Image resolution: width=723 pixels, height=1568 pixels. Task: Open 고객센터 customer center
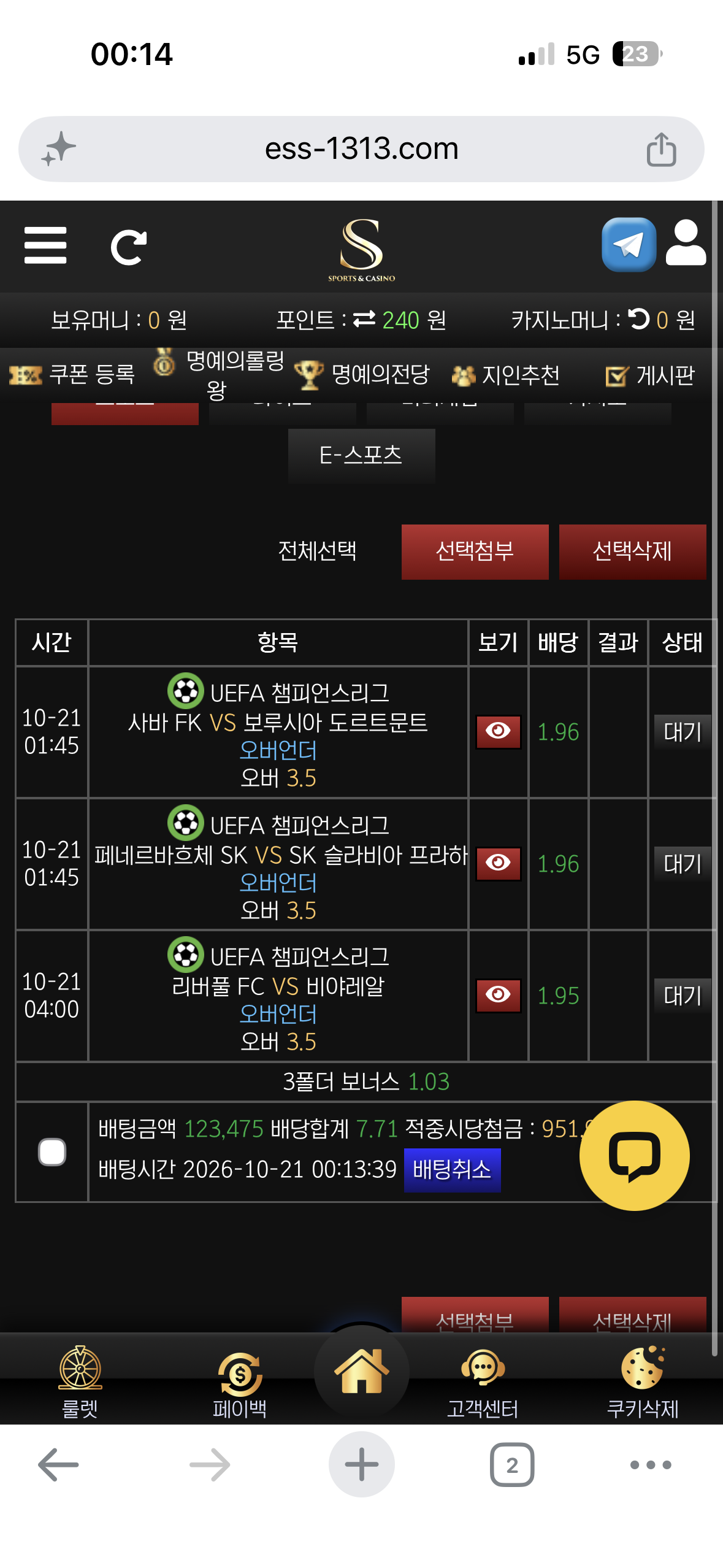click(483, 1384)
